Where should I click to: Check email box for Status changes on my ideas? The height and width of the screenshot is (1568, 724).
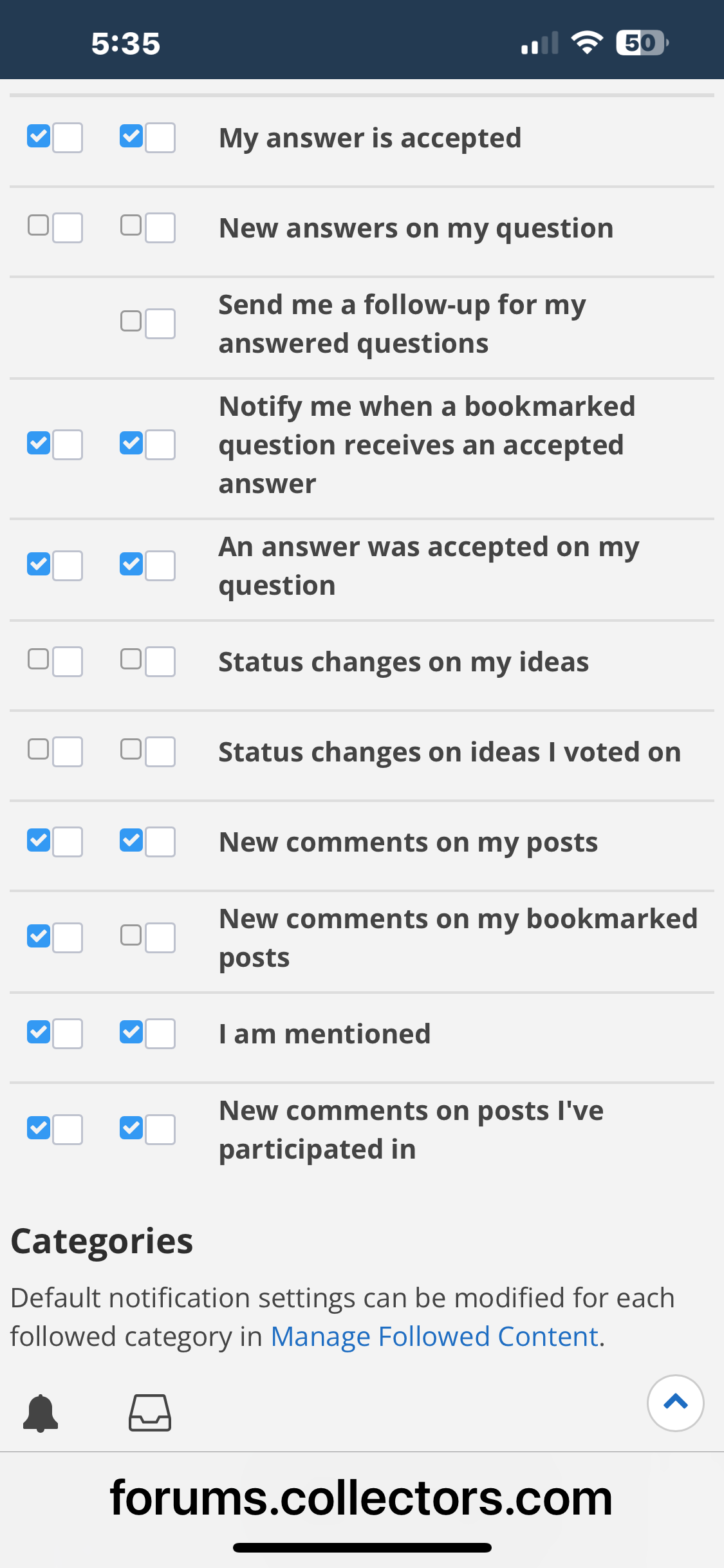click(x=131, y=660)
